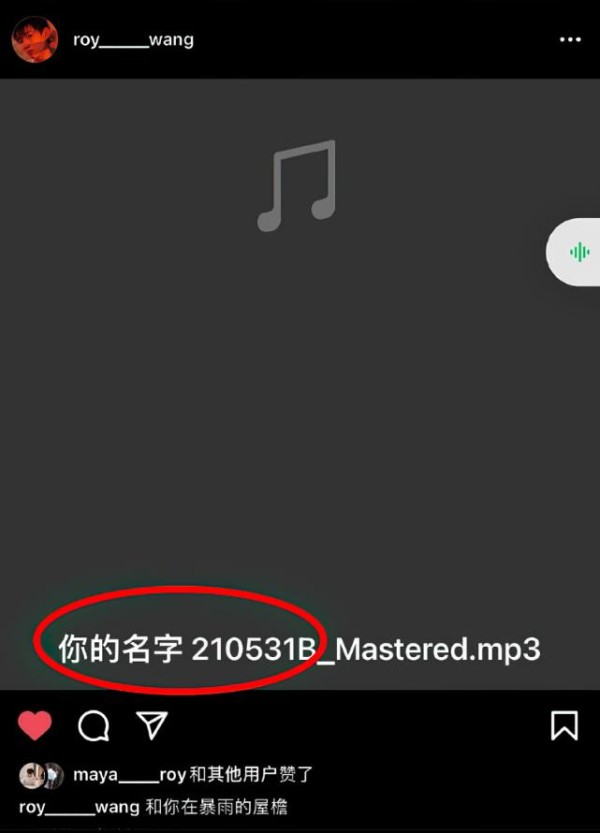The height and width of the screenshot is (833, 600).
Task: Open the comments on this post
Action: pos(93,726)
